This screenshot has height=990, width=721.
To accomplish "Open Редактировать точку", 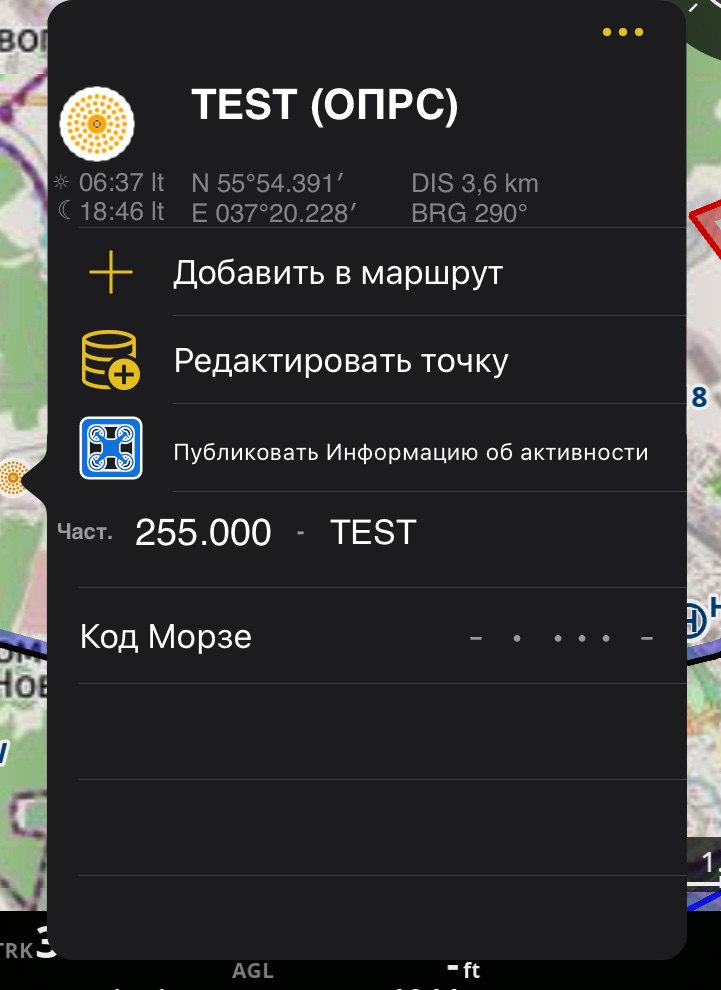I will (340, 360).
